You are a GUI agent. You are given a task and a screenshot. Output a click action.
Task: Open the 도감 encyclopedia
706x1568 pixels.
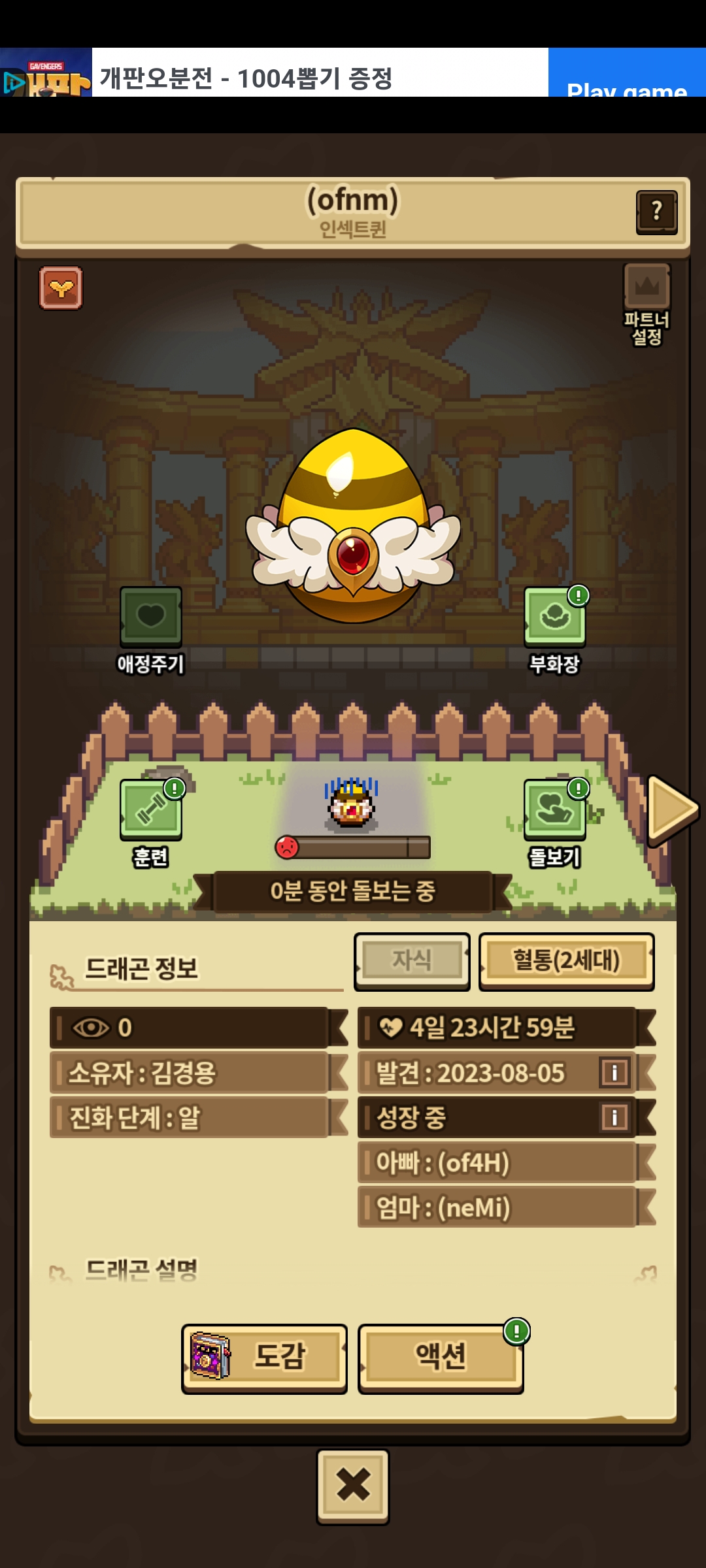(264, 1358)
